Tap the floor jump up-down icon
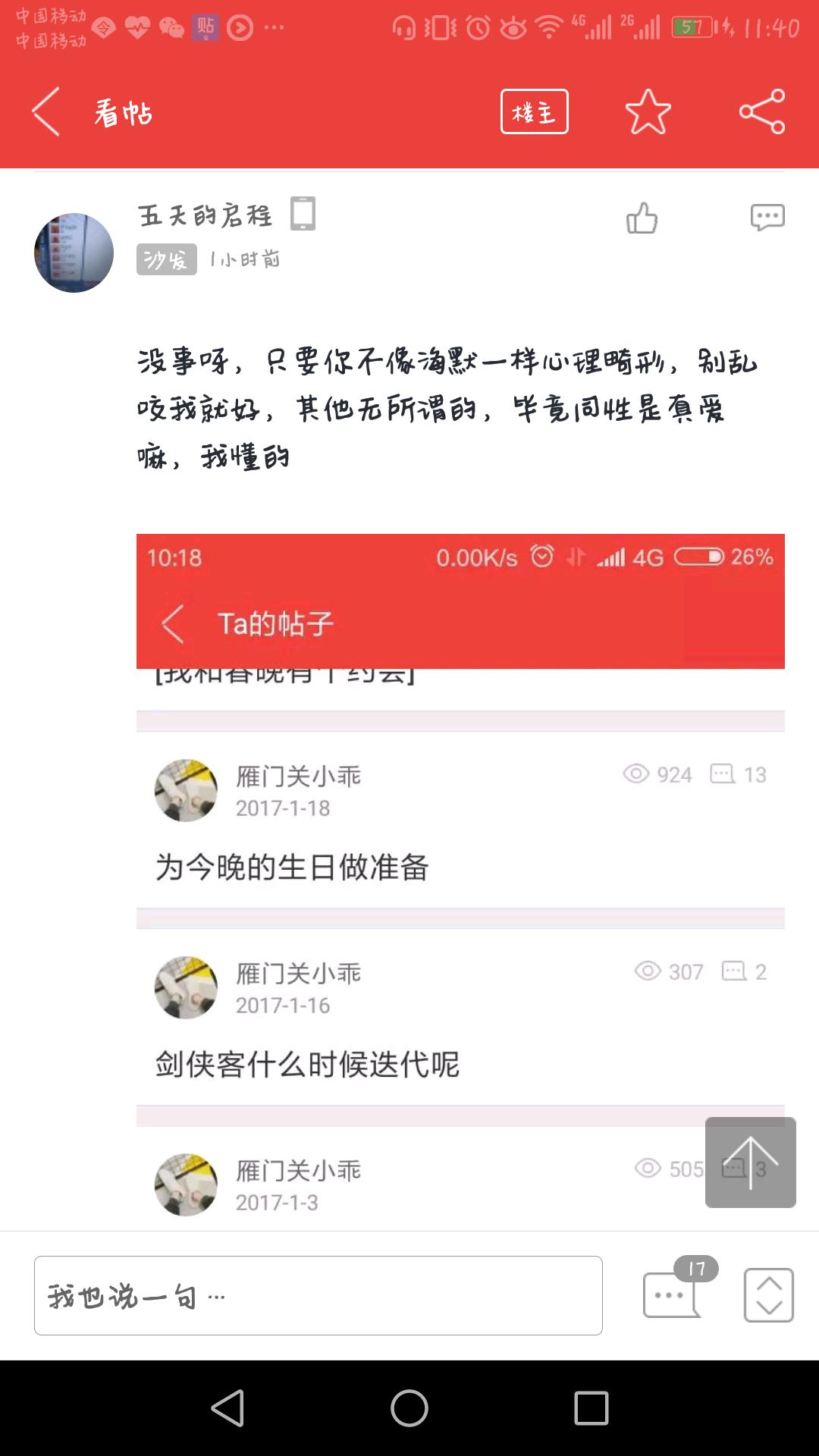This screenshot has height=1456, width=819. click(x=768, y=1295)
